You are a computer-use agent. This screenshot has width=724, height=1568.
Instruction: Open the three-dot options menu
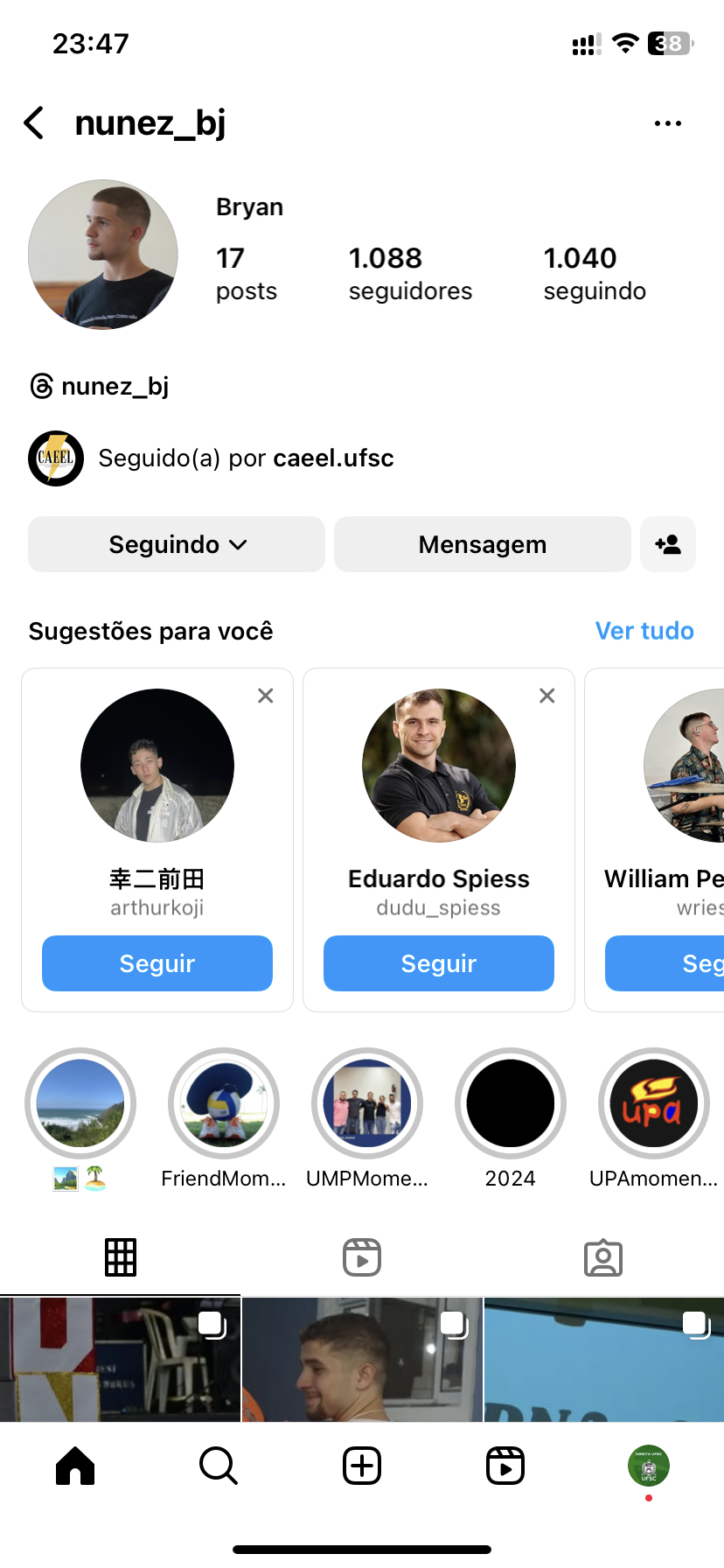pyautogui.click(x=668, y=123)
